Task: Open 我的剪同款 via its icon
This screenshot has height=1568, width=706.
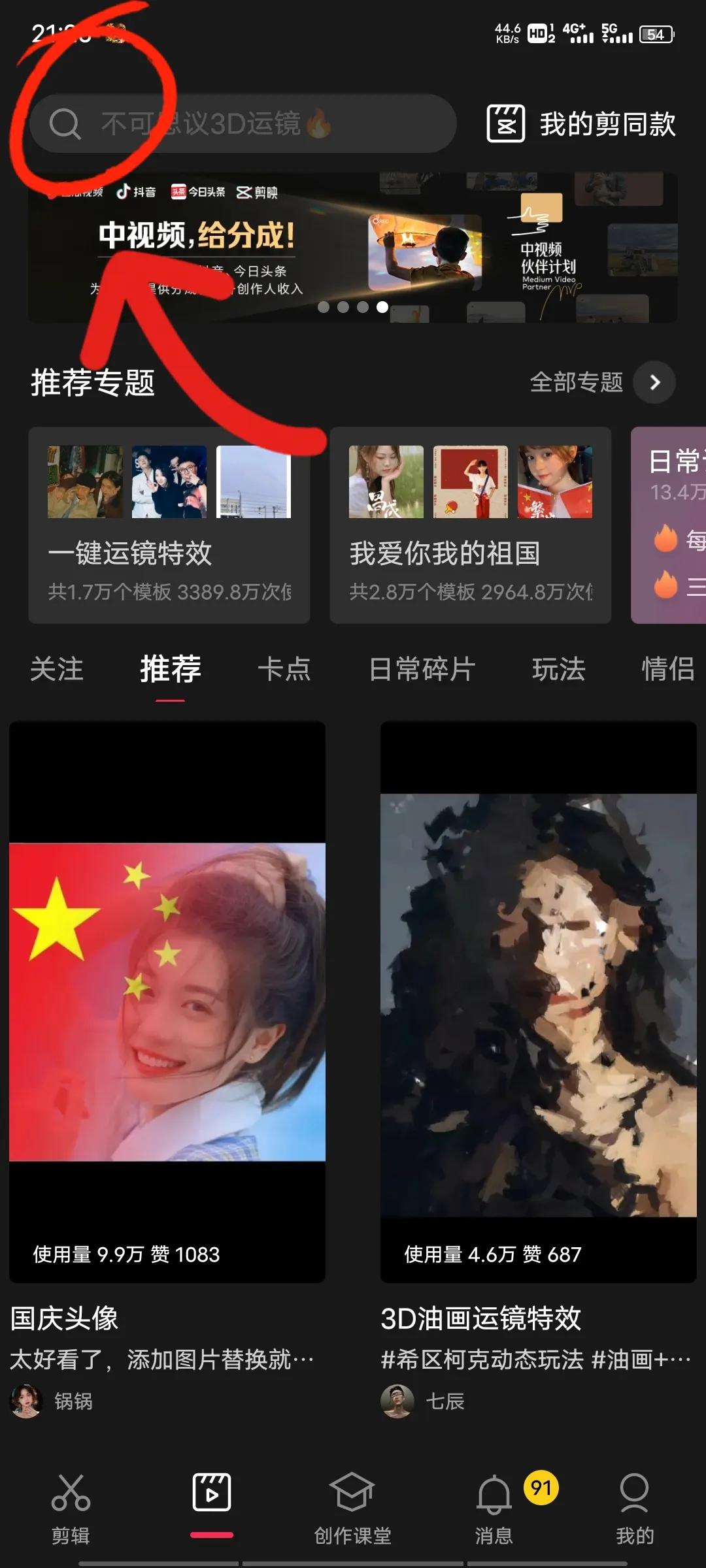Action: 507,124
